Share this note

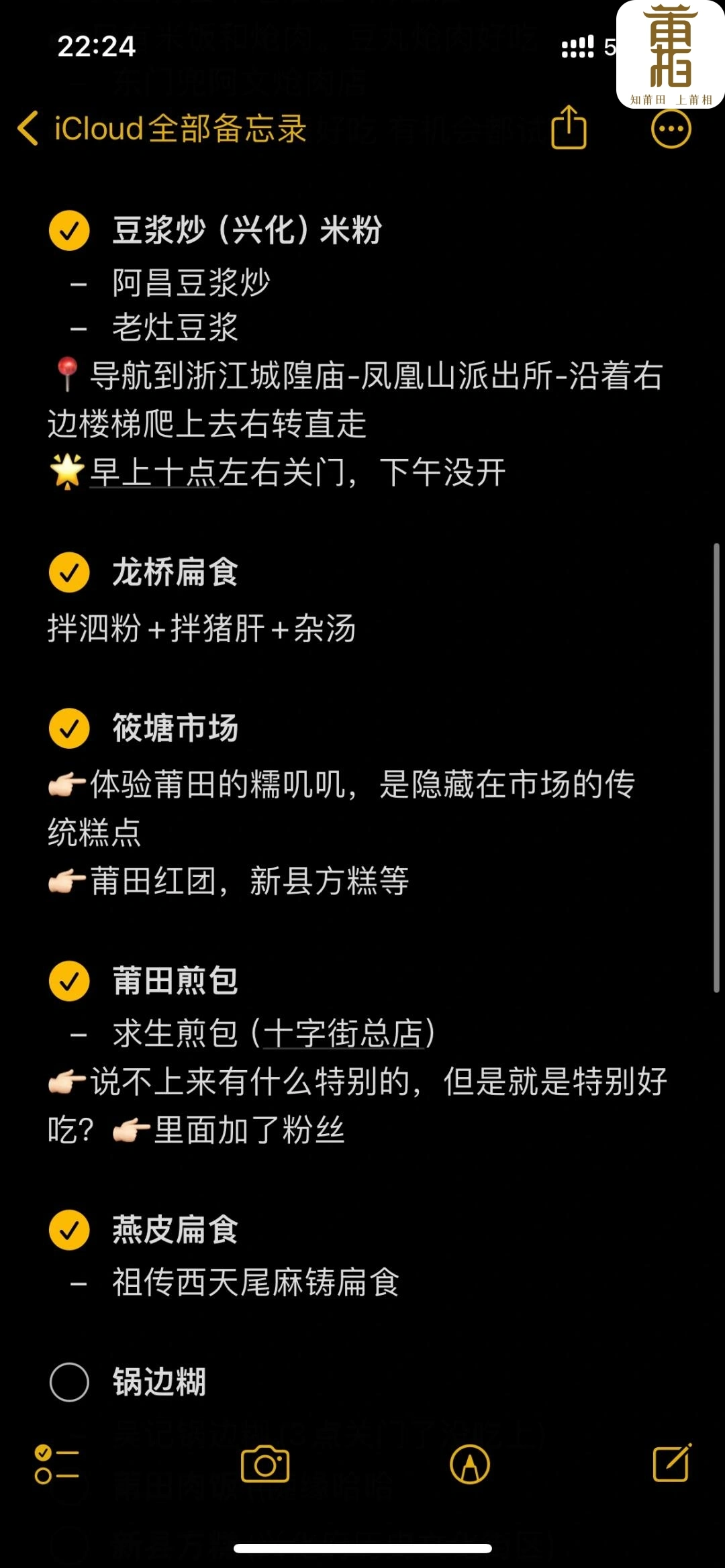[x=569, y=127]
